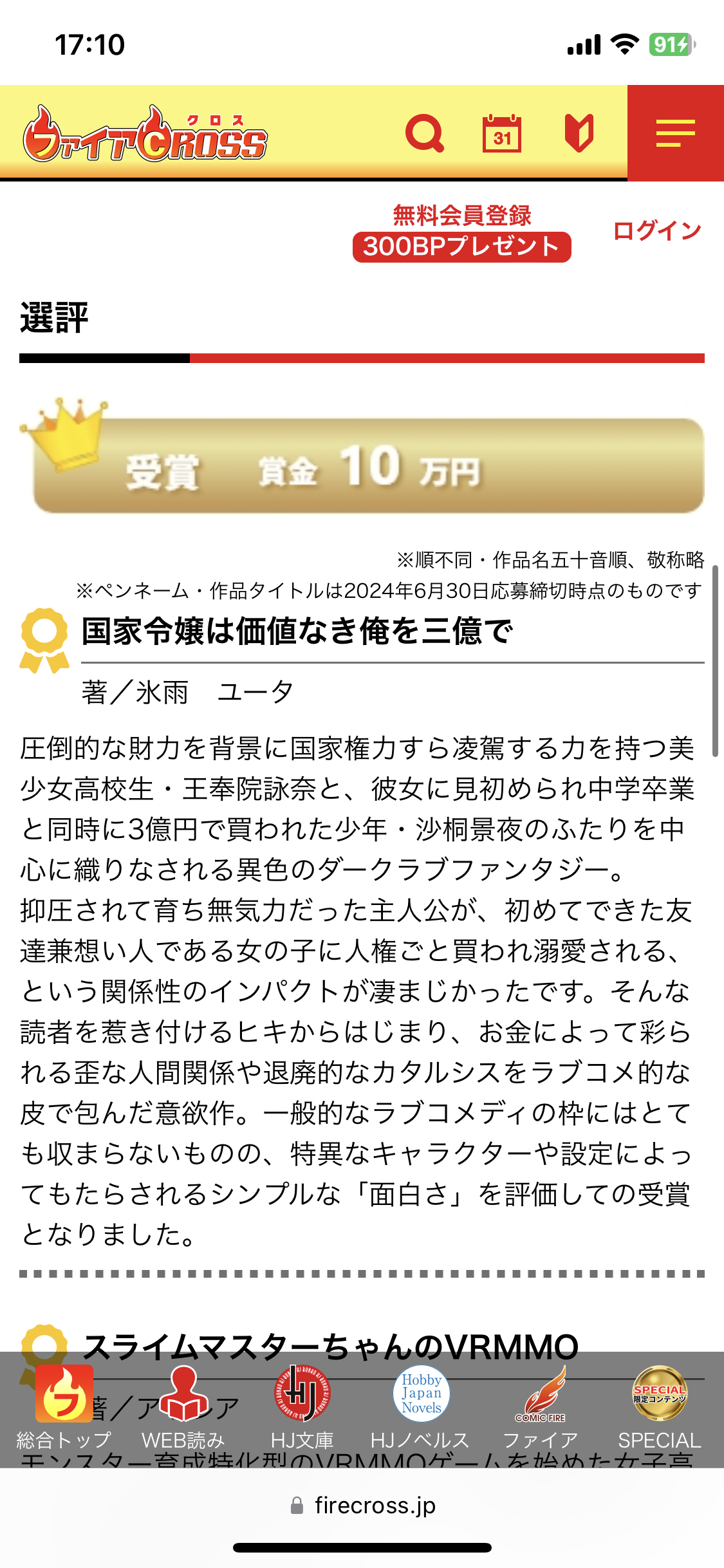Screen dimensions: 724x1568
Task: Tap the beginner guide leaf icon
Action: 579,133
